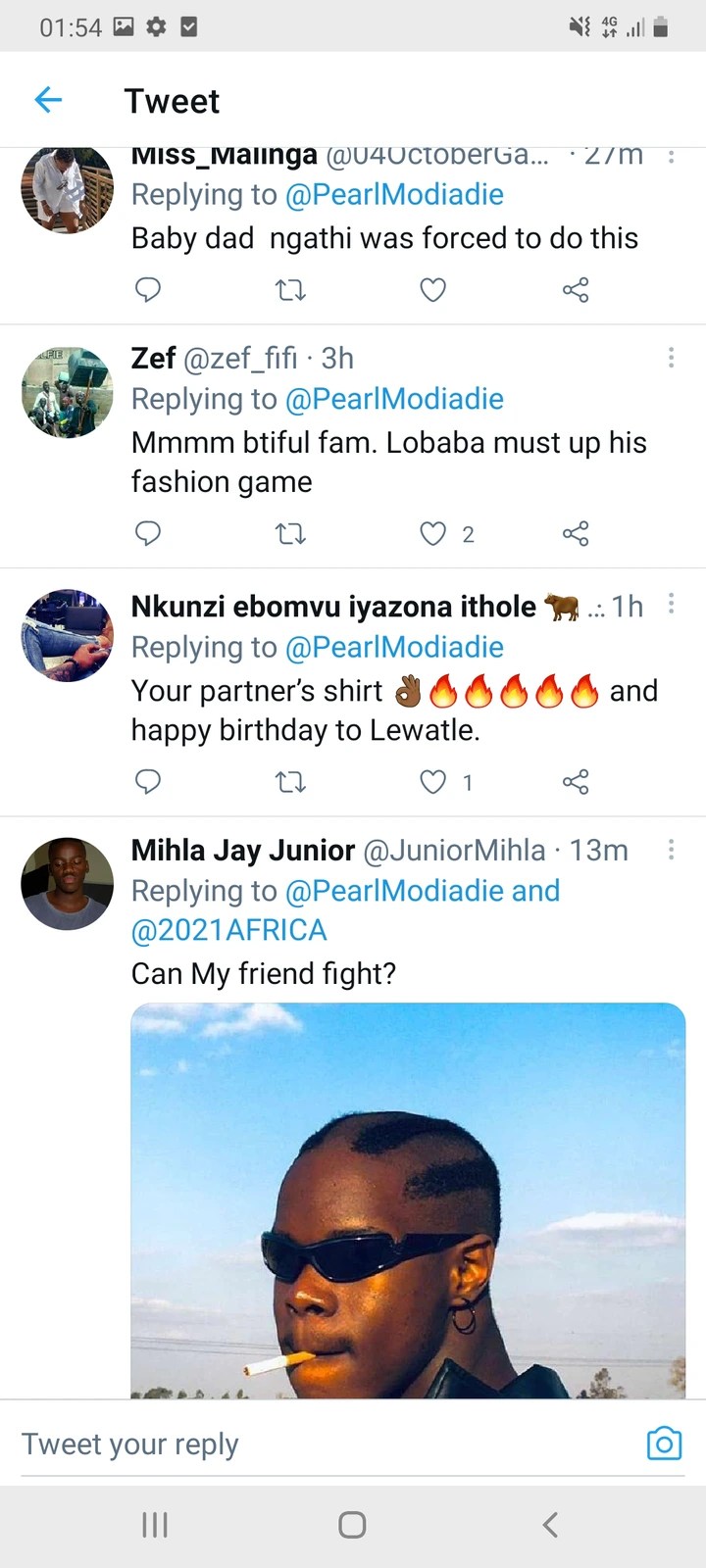Attach a photo using camera icon
Image resolution: width=706 pixels, height=1568 pixels.
(664, 1444)
